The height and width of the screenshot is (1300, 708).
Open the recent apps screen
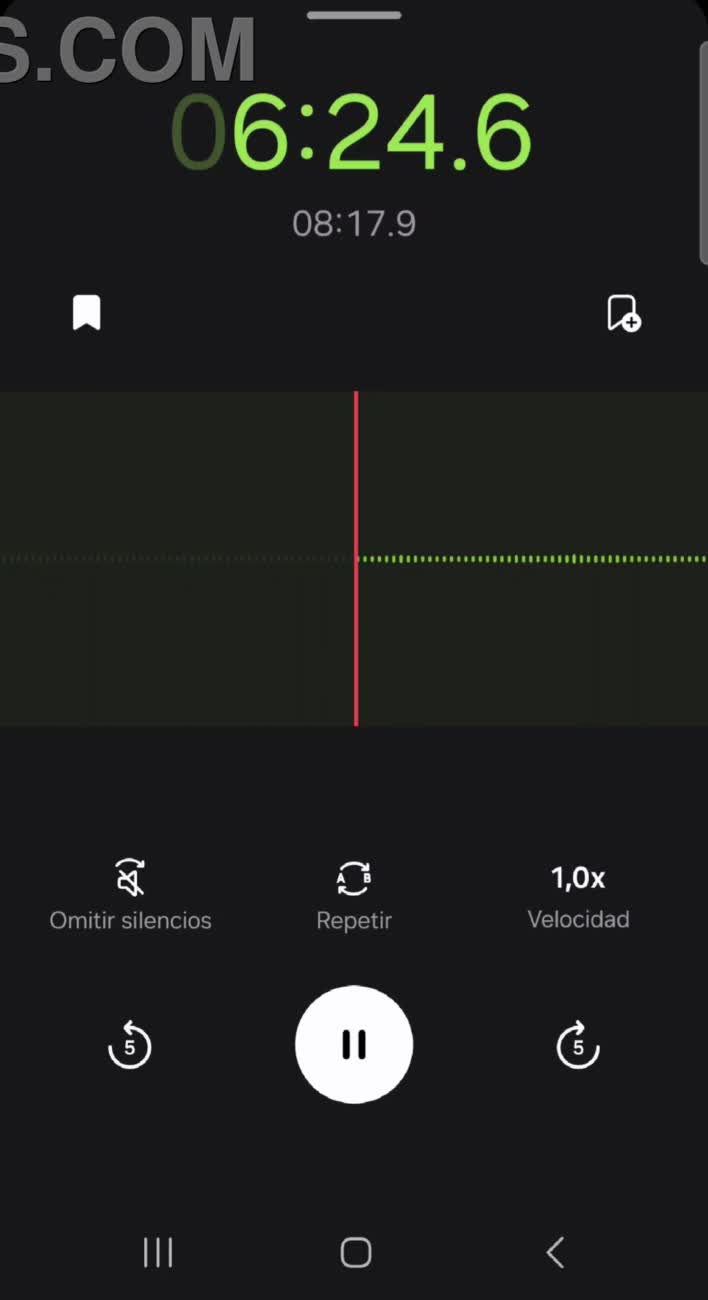point(158,1252)
